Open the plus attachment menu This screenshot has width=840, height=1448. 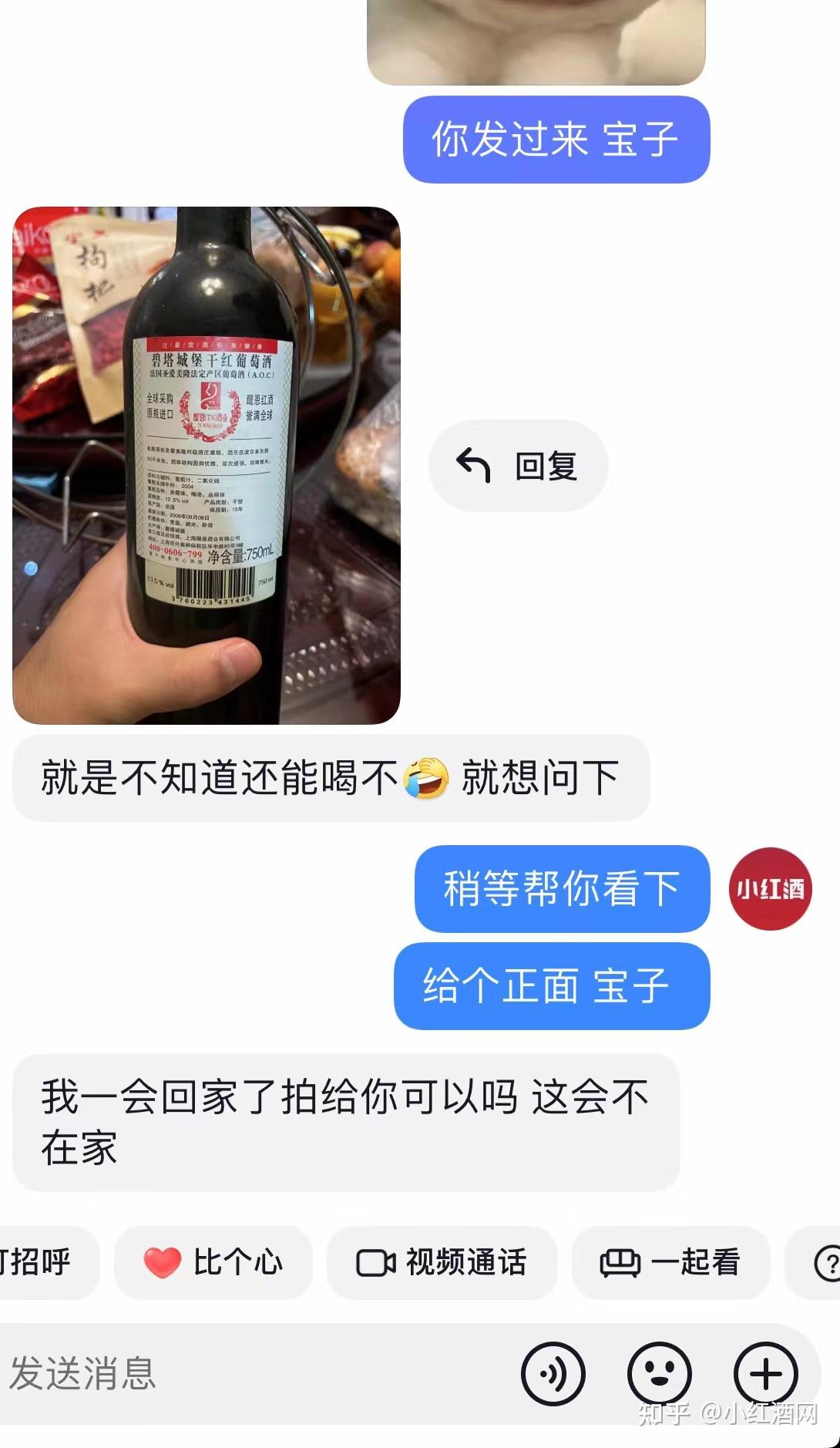(x=766, y=1374)
